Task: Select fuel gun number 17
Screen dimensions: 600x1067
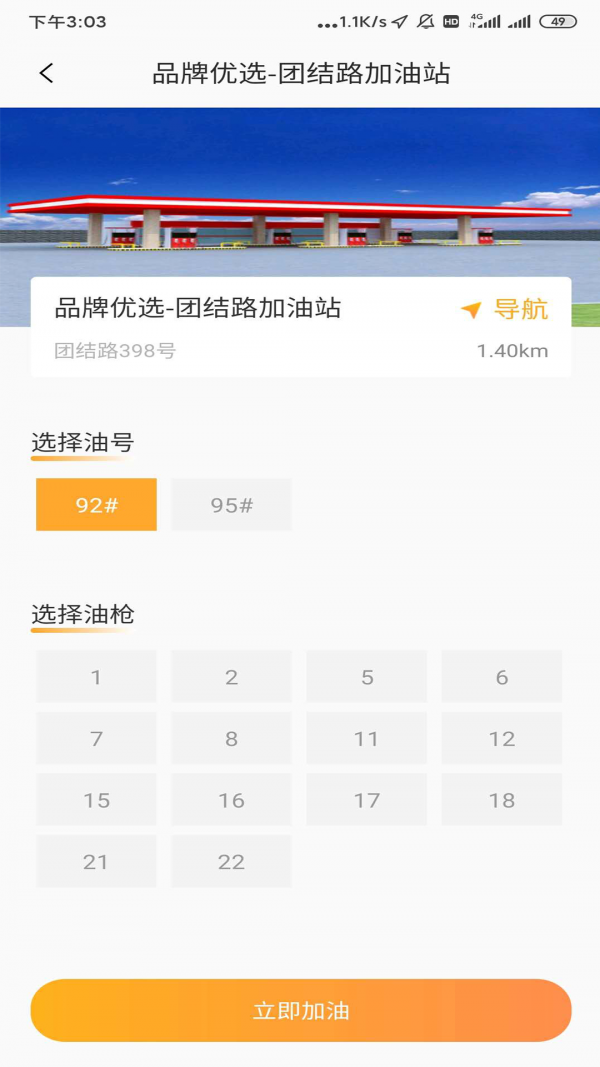Action: point(367,800)
